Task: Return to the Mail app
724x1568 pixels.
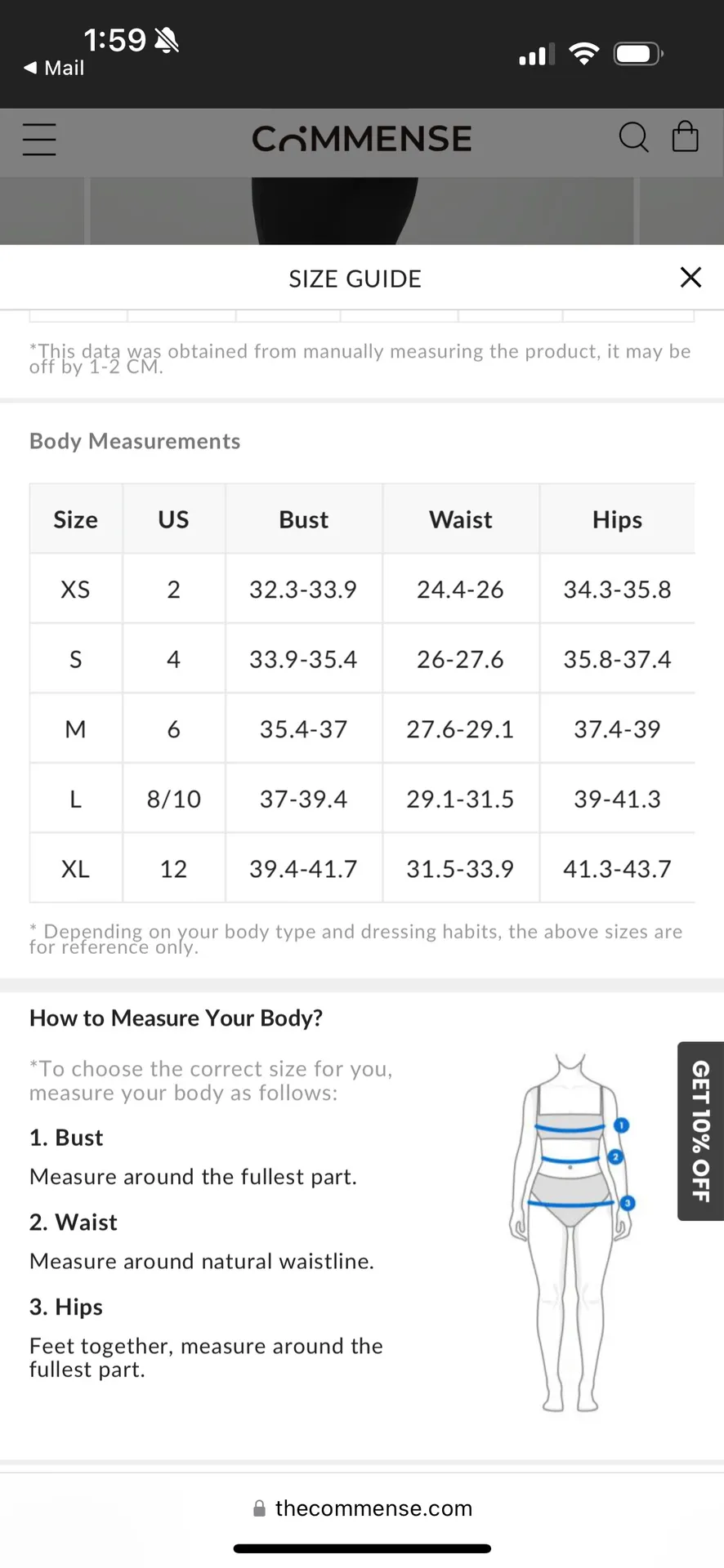Action: point(54,68)
